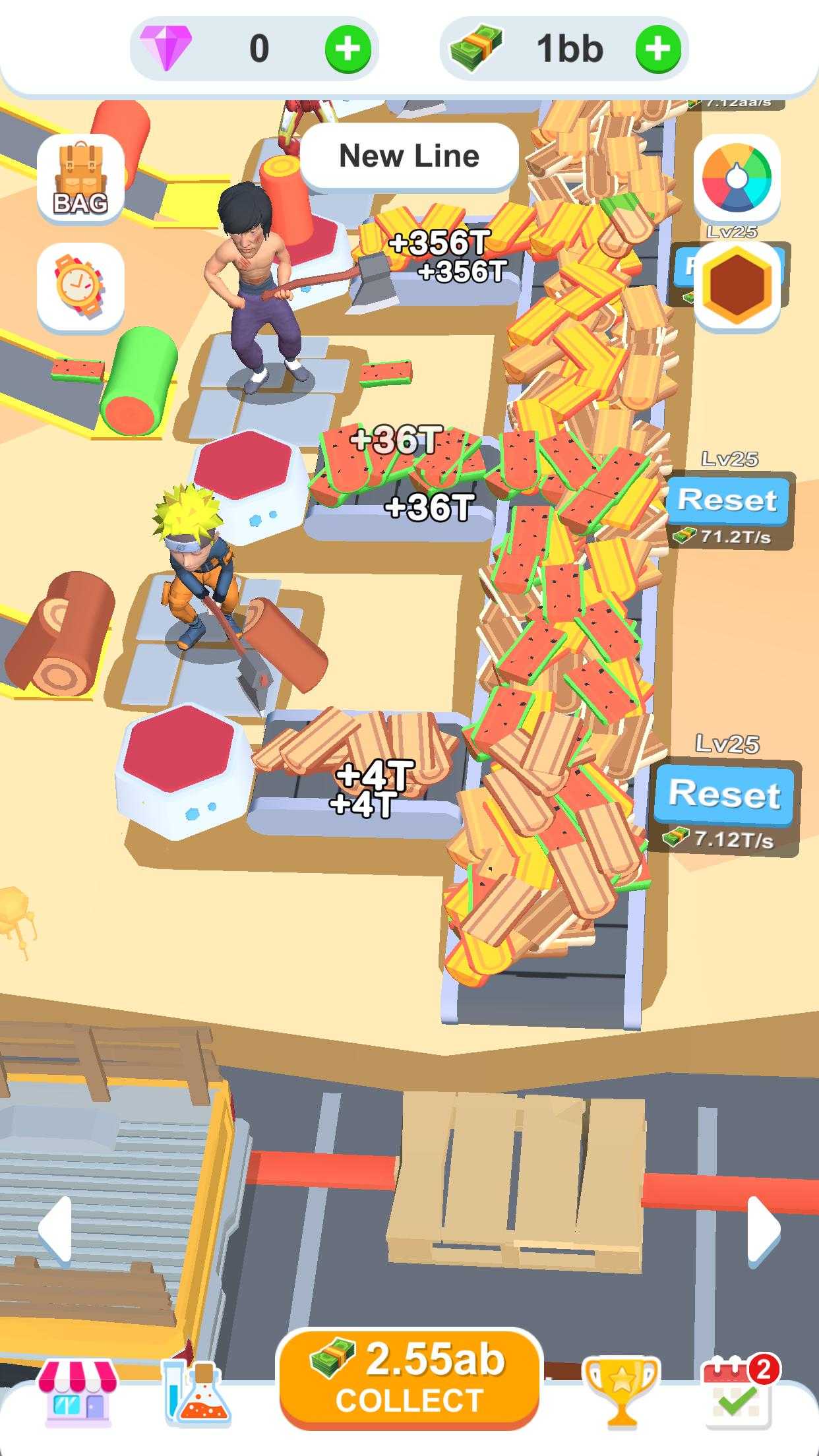The height and width of the screenshot is (1456, 819).
Task: Open the BAG inventory
Action: click(x=80, y=178)
